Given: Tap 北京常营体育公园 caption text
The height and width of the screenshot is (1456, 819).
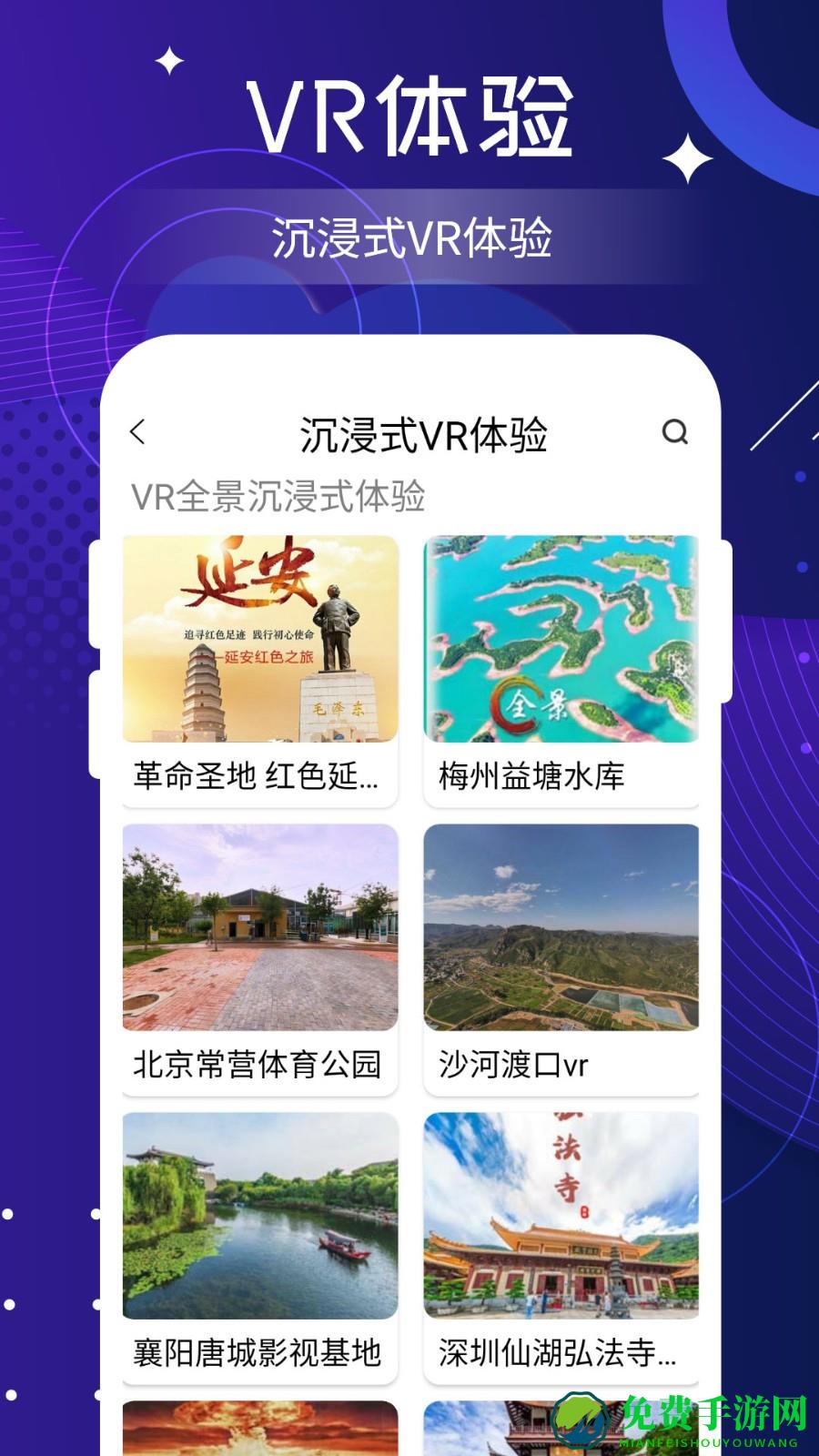Looking at the screenshot, I should click(x=258, y=1065).
